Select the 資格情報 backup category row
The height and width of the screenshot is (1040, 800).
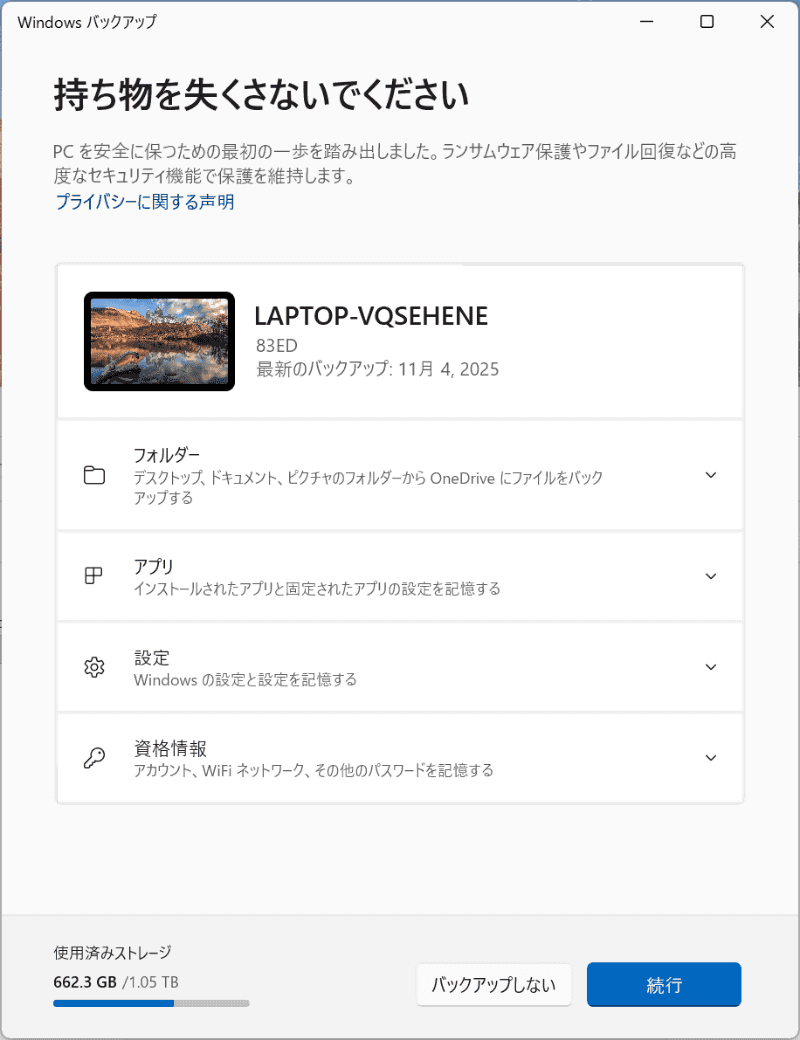click(x=400, y=758)
